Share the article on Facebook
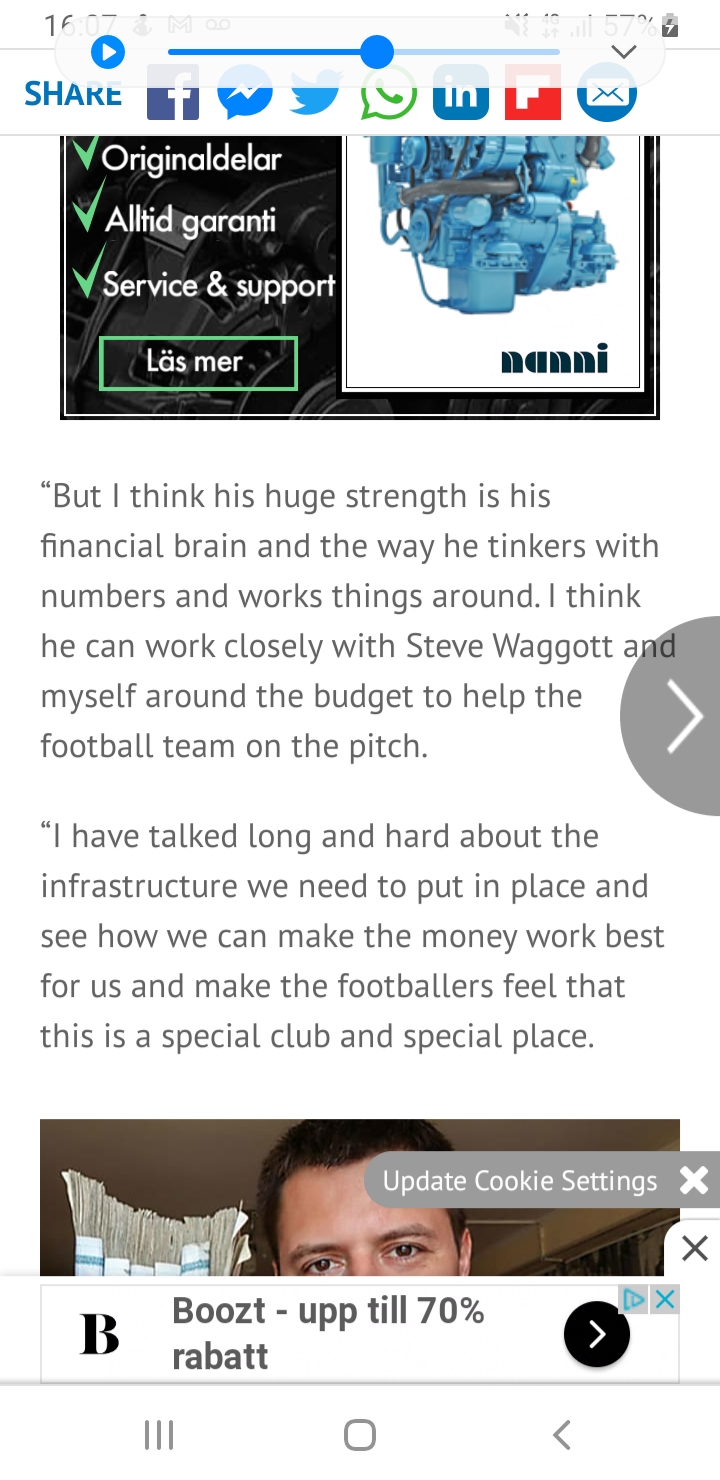This screenshot has width=720, height=1480. (173, 93)
